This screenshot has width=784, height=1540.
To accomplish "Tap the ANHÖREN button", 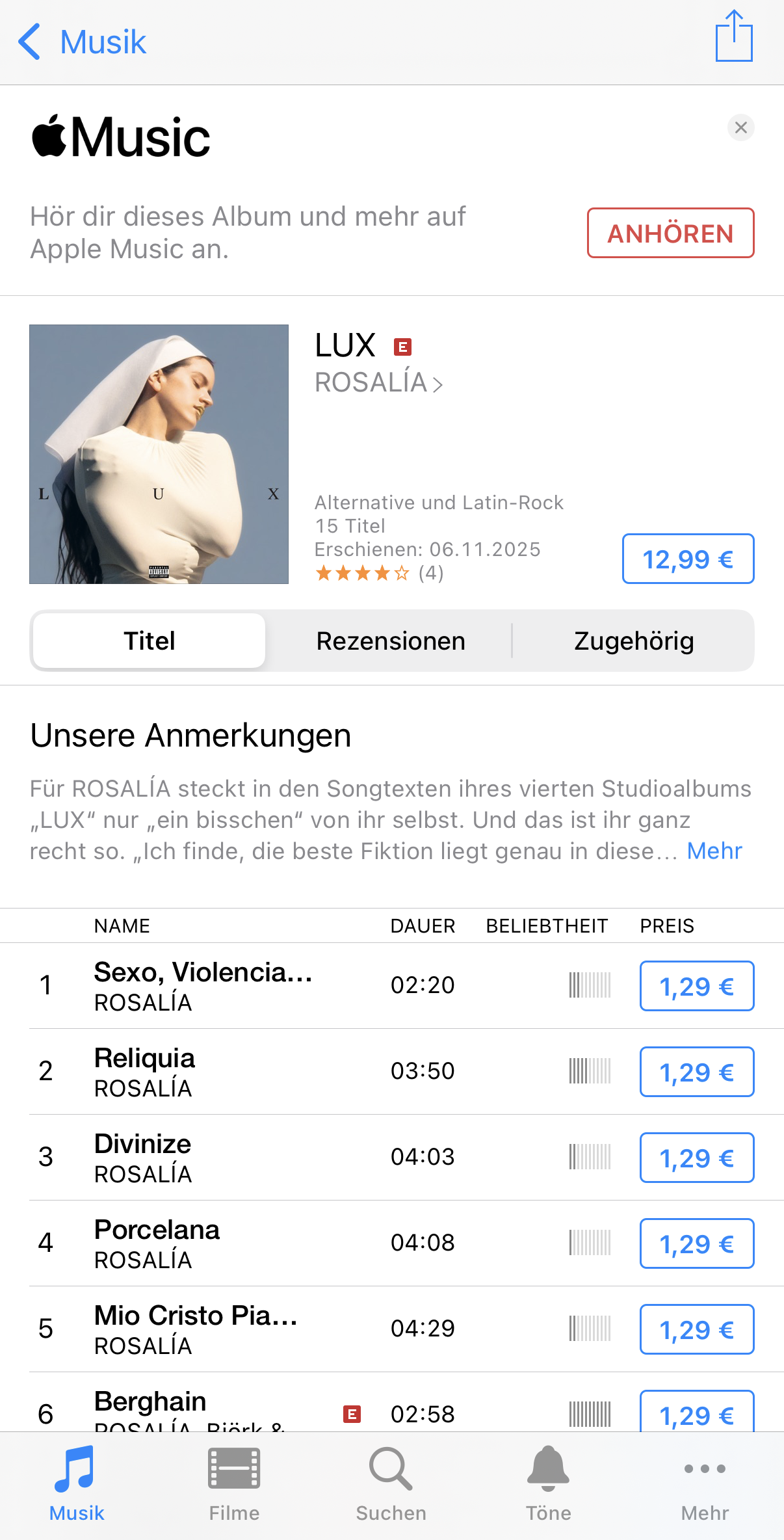I will click(x=670, y=233).
